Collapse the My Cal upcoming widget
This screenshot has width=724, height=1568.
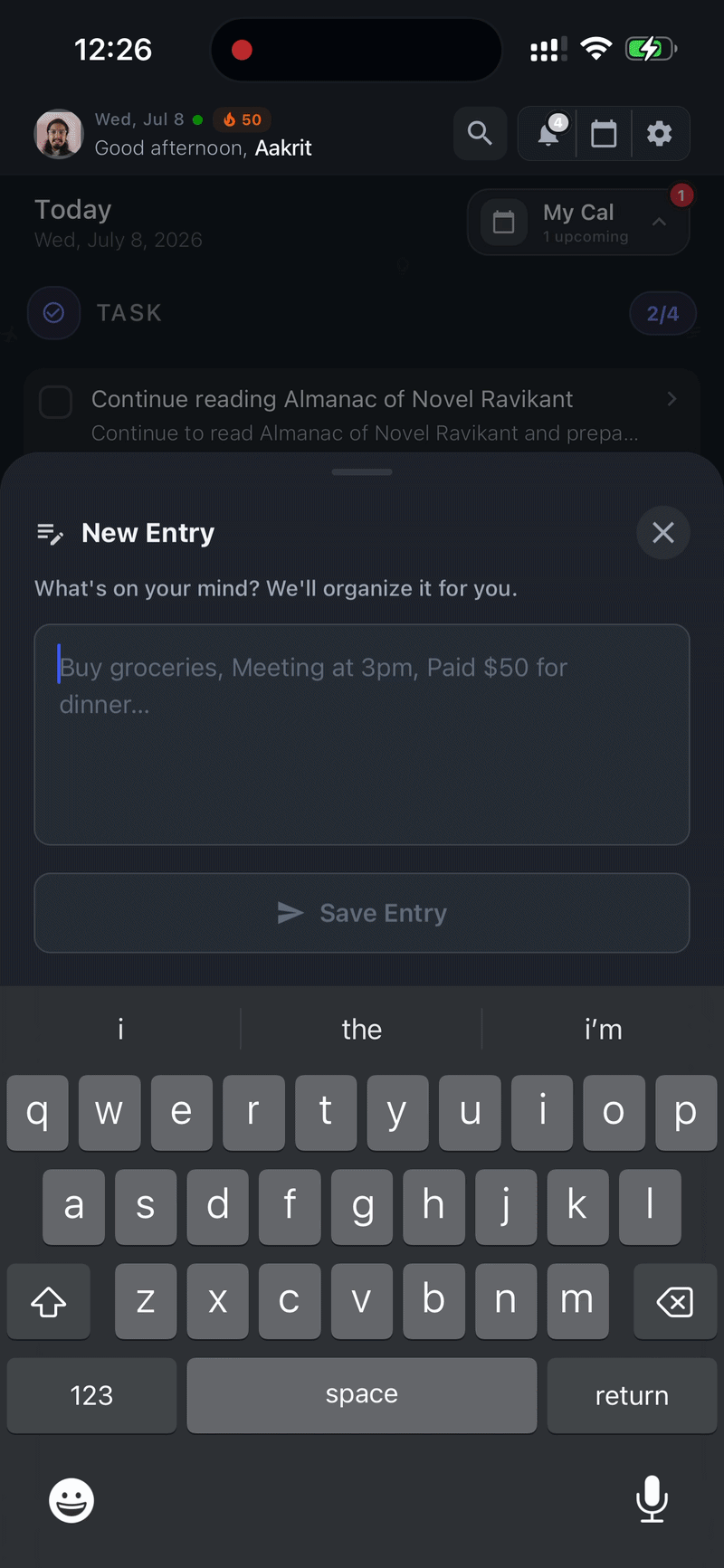pyautogui.click(x=660, y=222)
